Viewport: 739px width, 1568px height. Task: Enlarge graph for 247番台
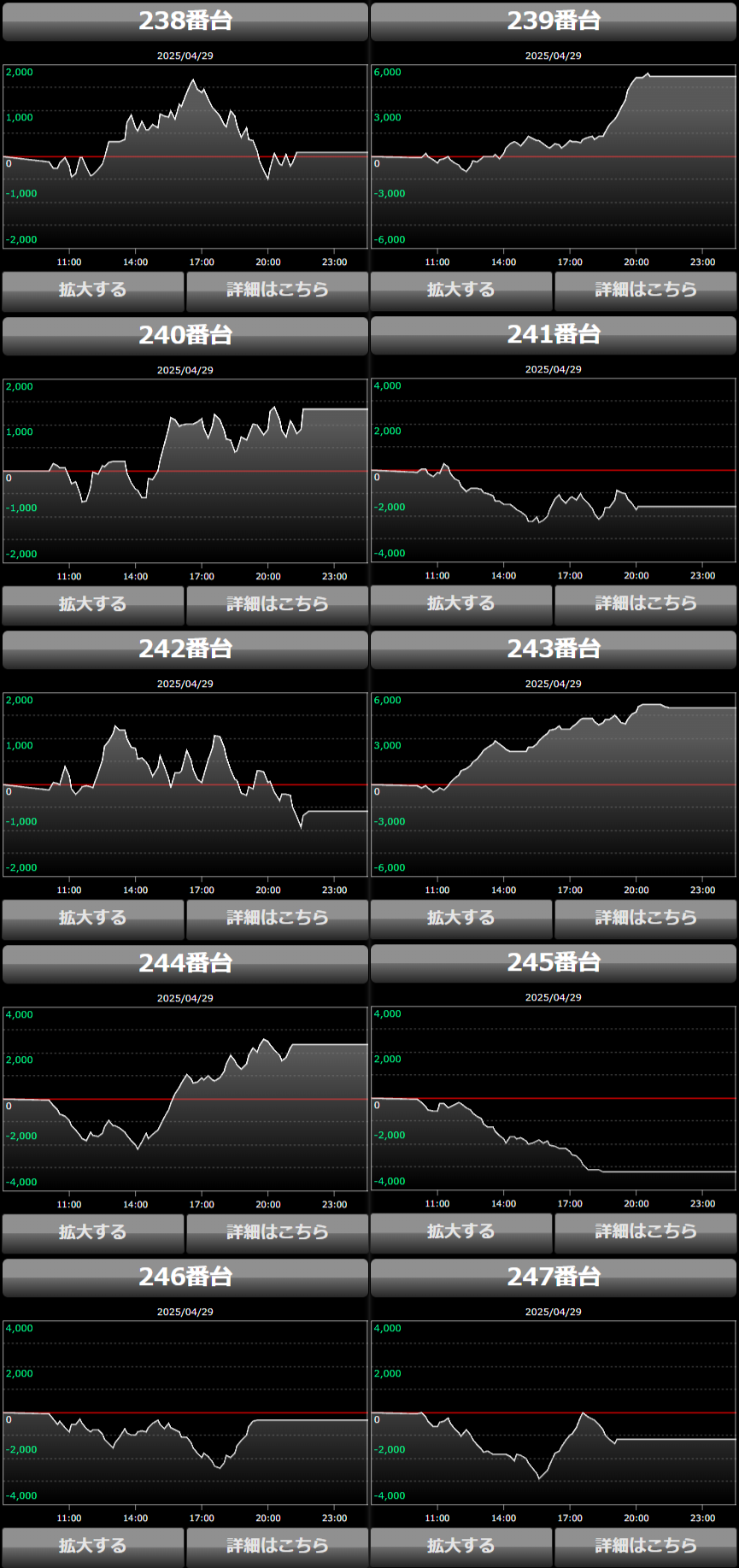(461, 1547)
